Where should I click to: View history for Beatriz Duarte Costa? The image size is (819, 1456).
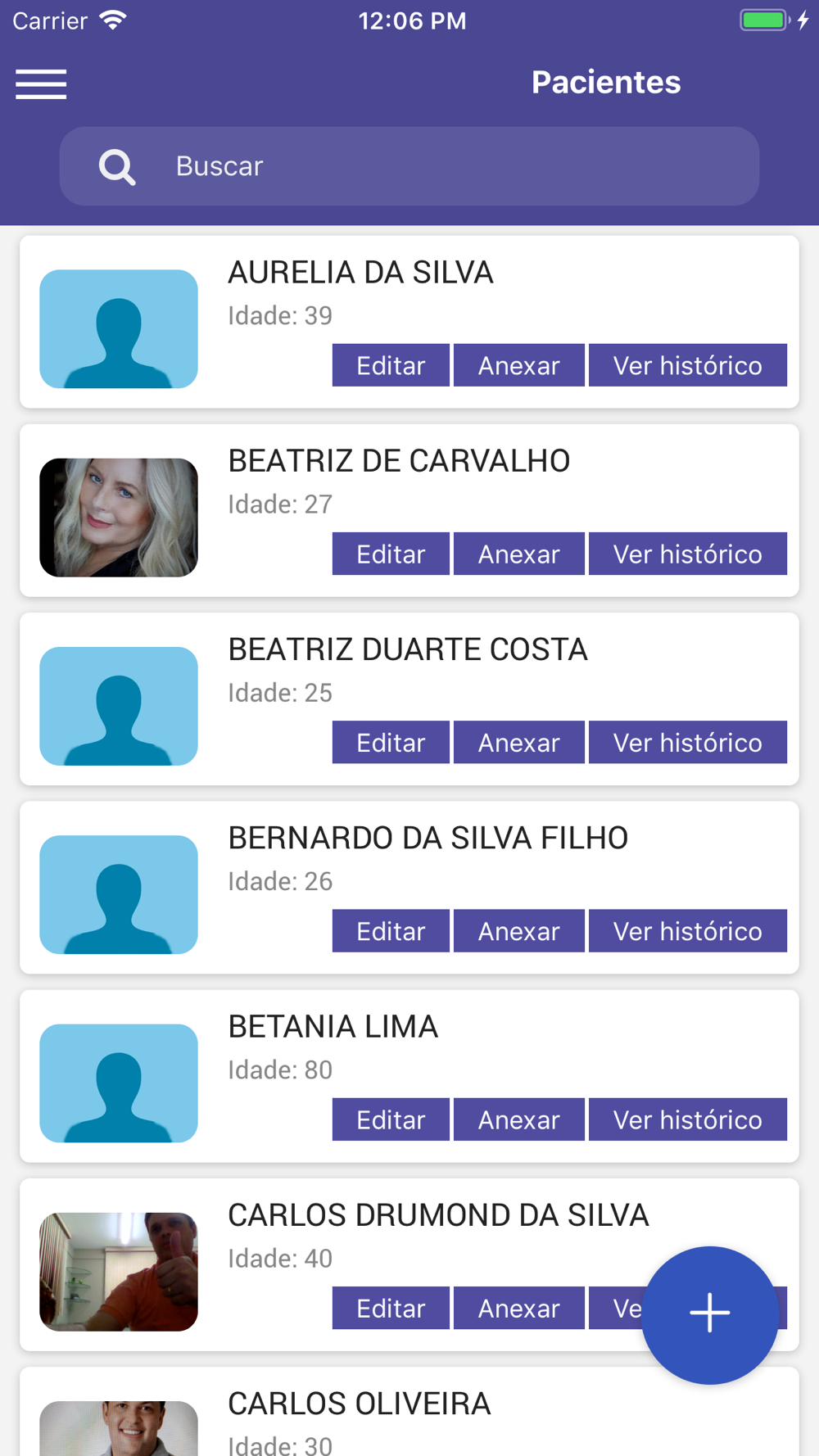tap(687, 742)
